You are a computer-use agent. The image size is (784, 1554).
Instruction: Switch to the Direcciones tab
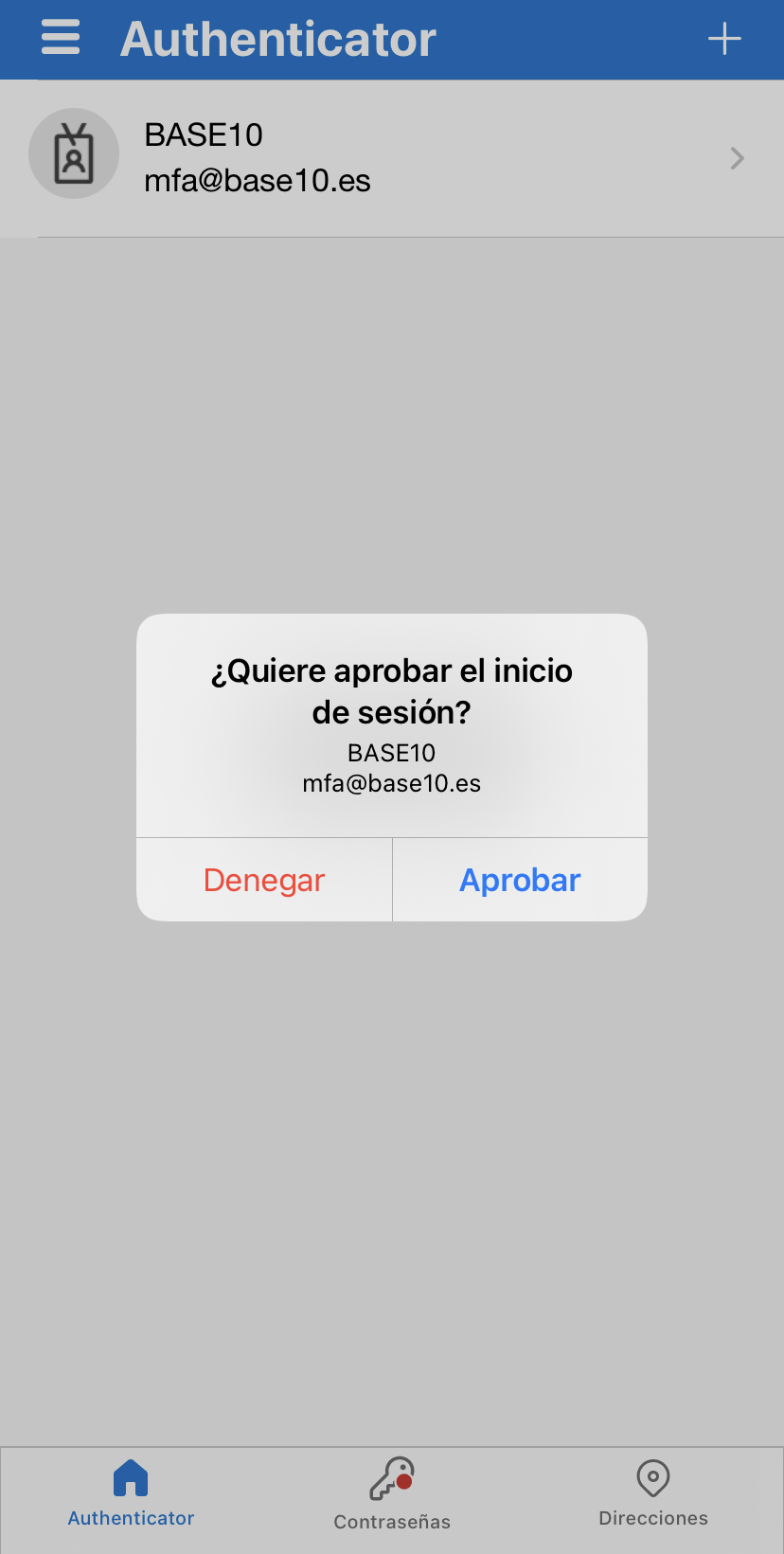coord(653,1494)
